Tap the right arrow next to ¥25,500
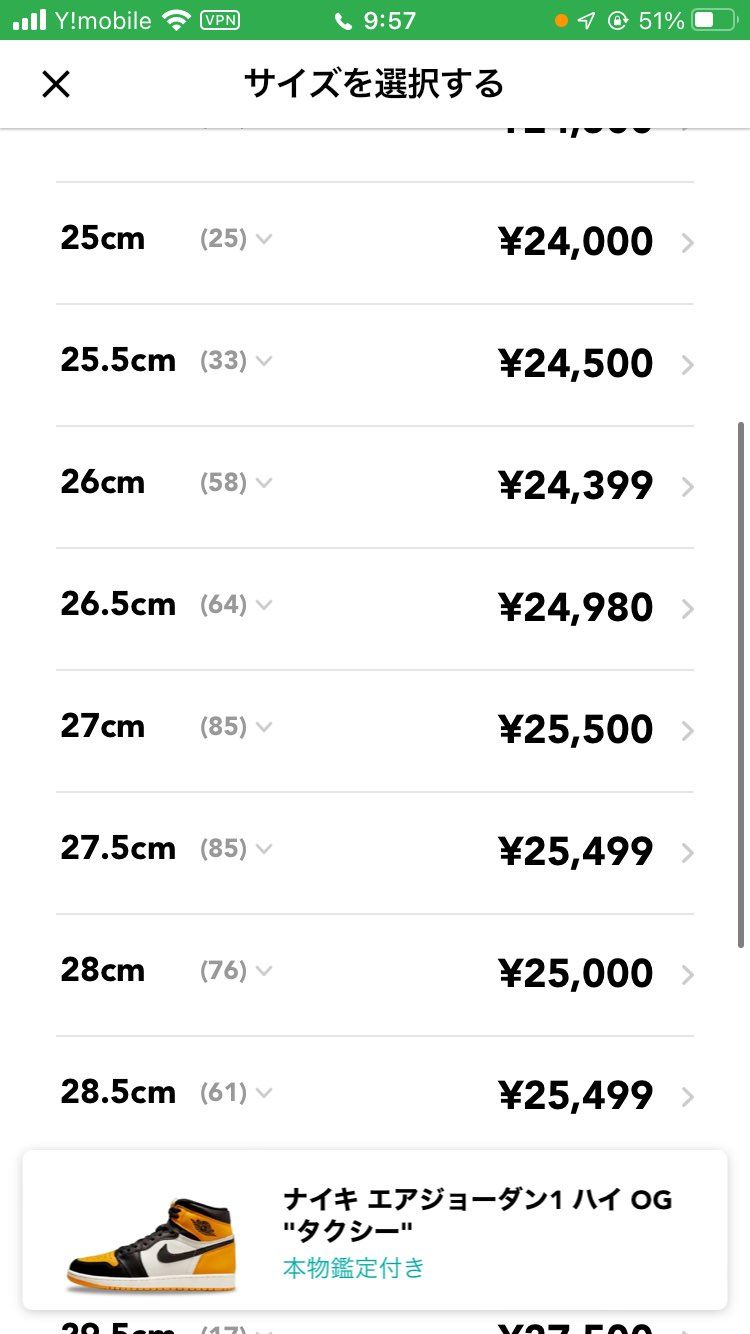This screenshot has width=750, height=1334. [x=688, y=730]
